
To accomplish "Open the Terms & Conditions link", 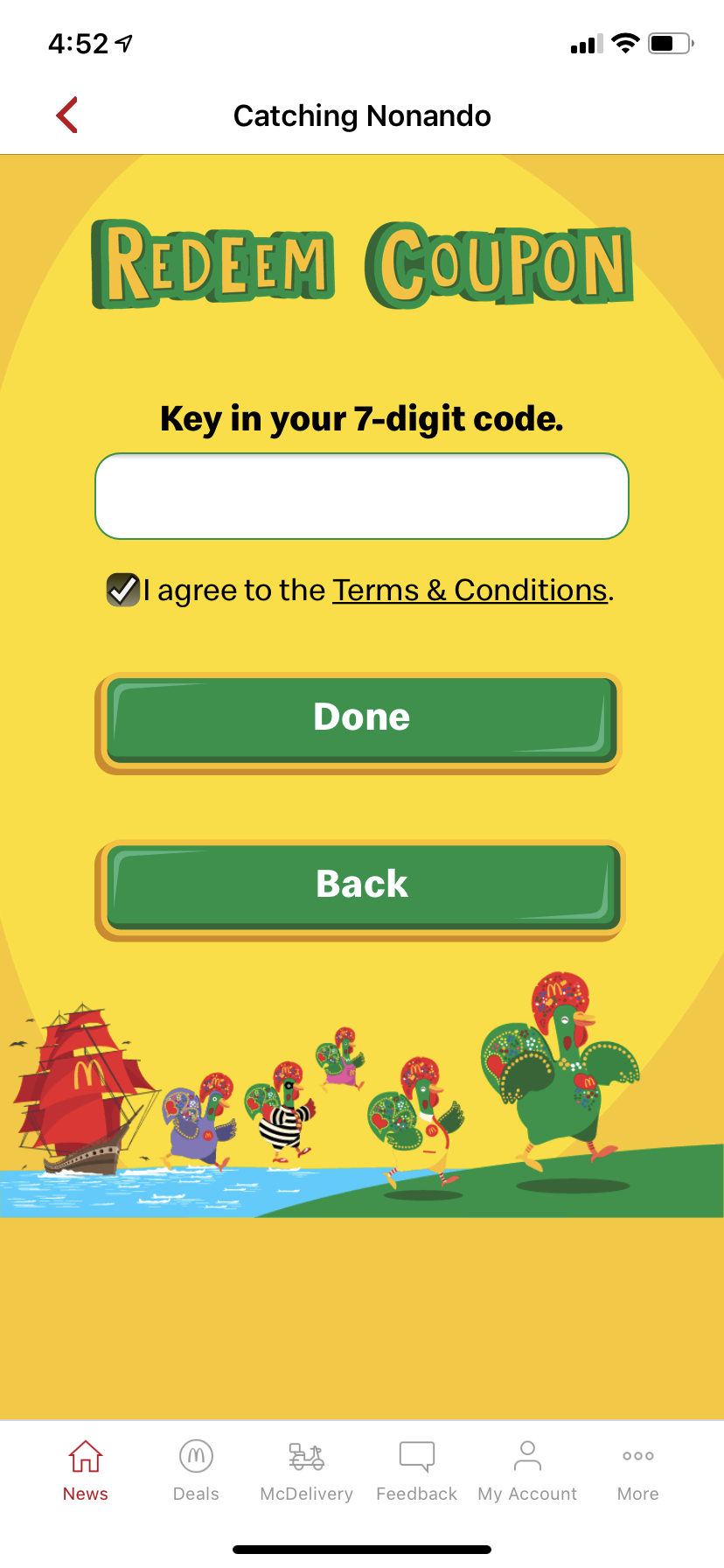I will (x=470, y=591).
